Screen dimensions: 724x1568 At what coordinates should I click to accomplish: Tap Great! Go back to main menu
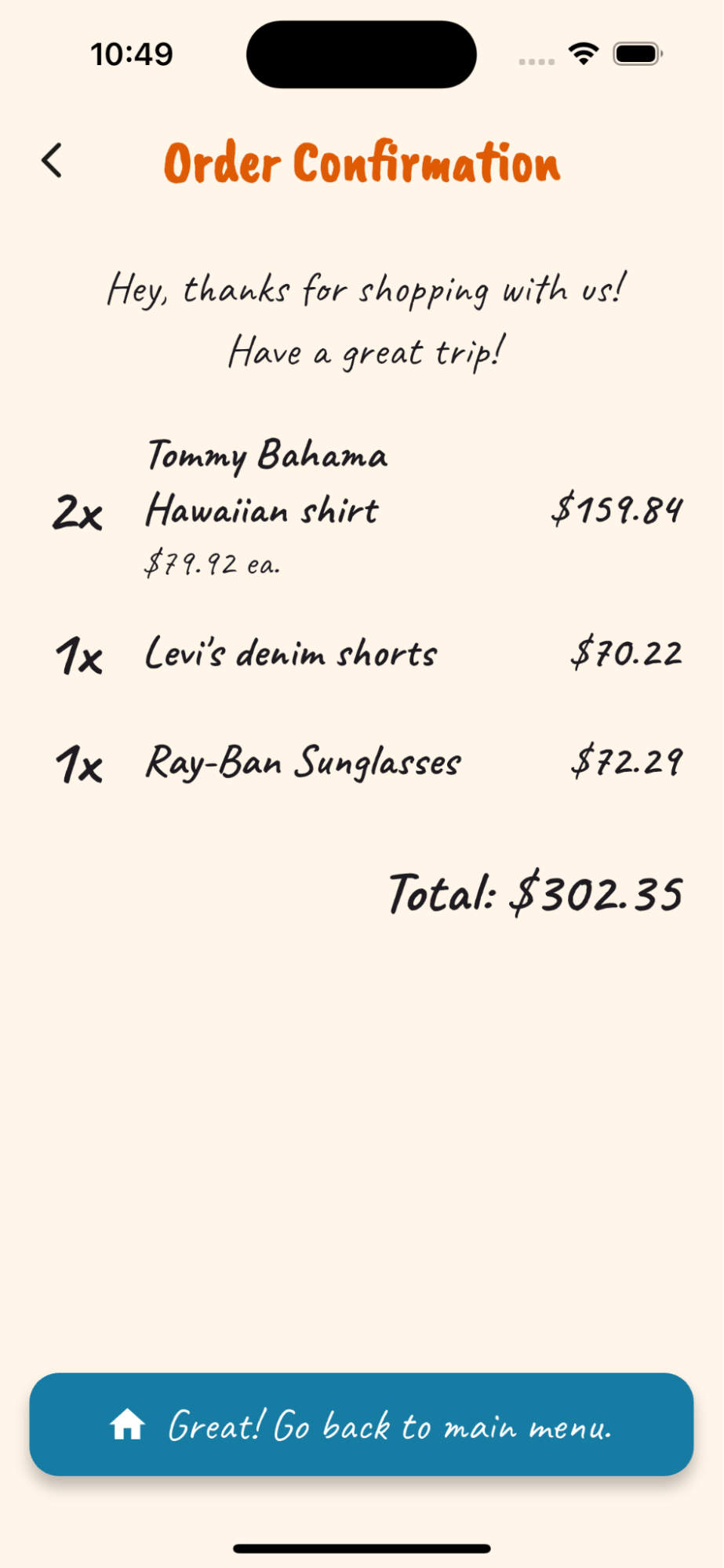pos(362,1424)
